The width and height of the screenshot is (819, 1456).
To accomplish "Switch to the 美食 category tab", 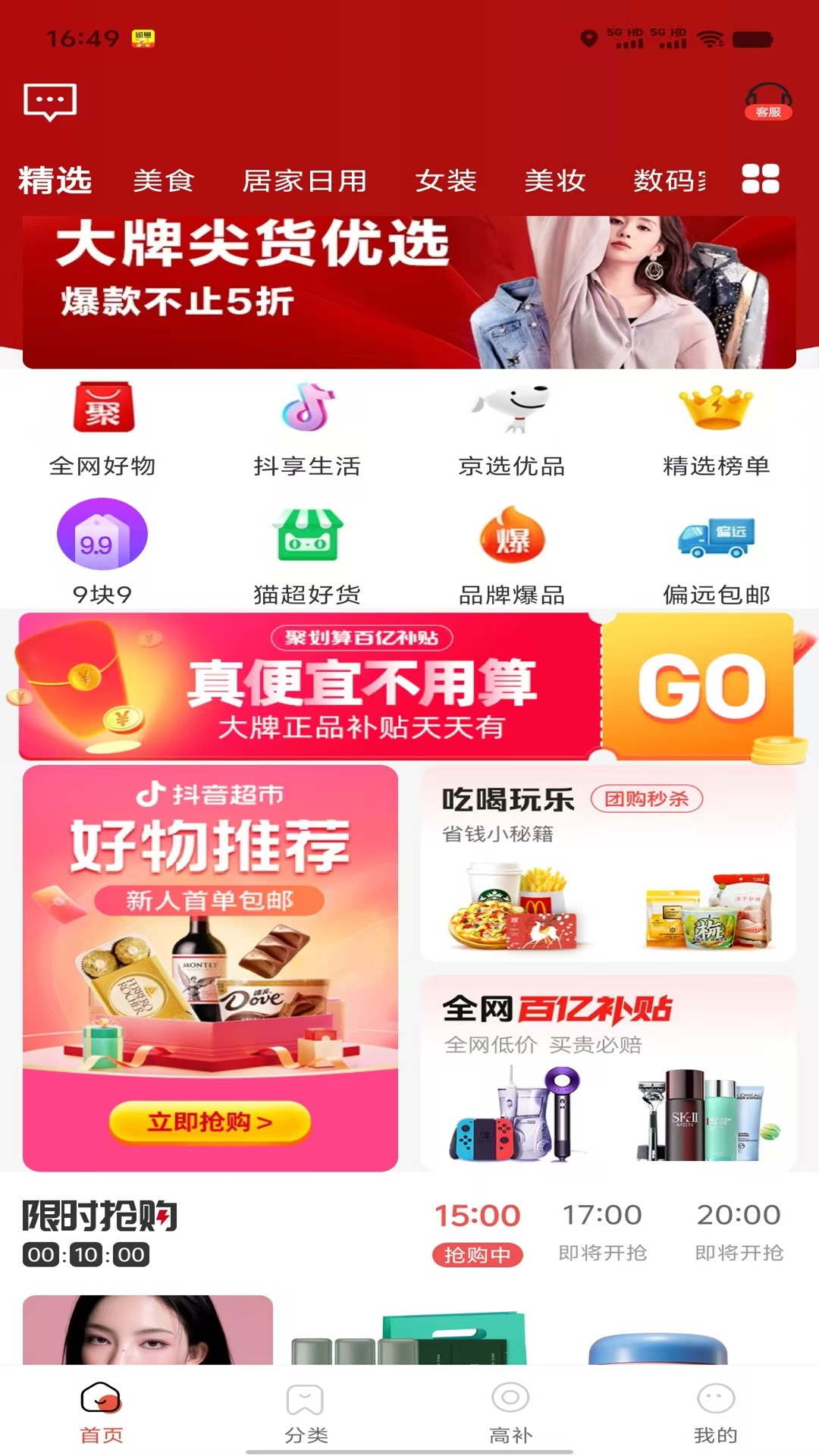I will pyautogui.click(x=162, y=181).
